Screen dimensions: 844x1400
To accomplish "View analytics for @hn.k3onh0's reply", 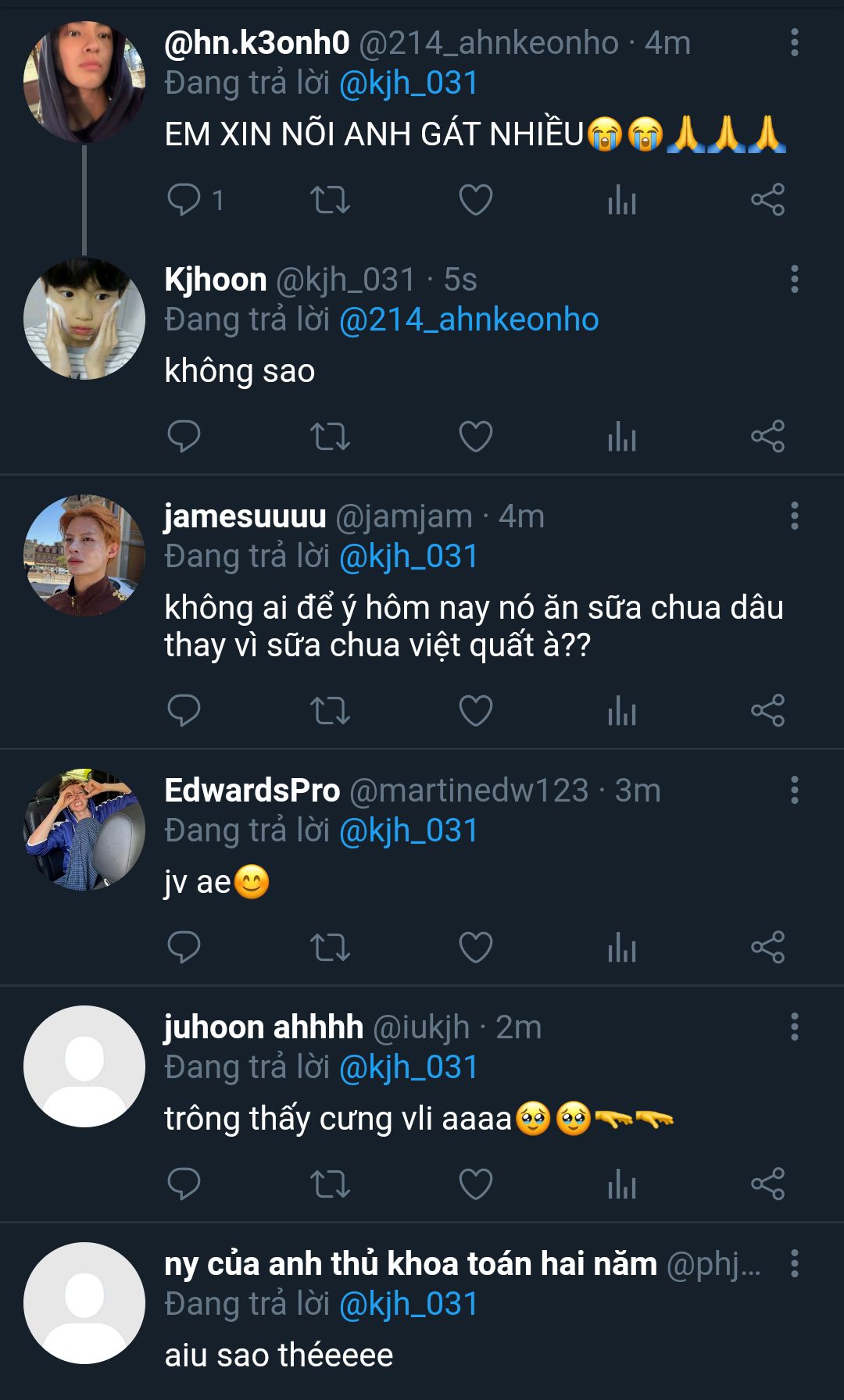I will pyautogui.click(x=622, y=200).
